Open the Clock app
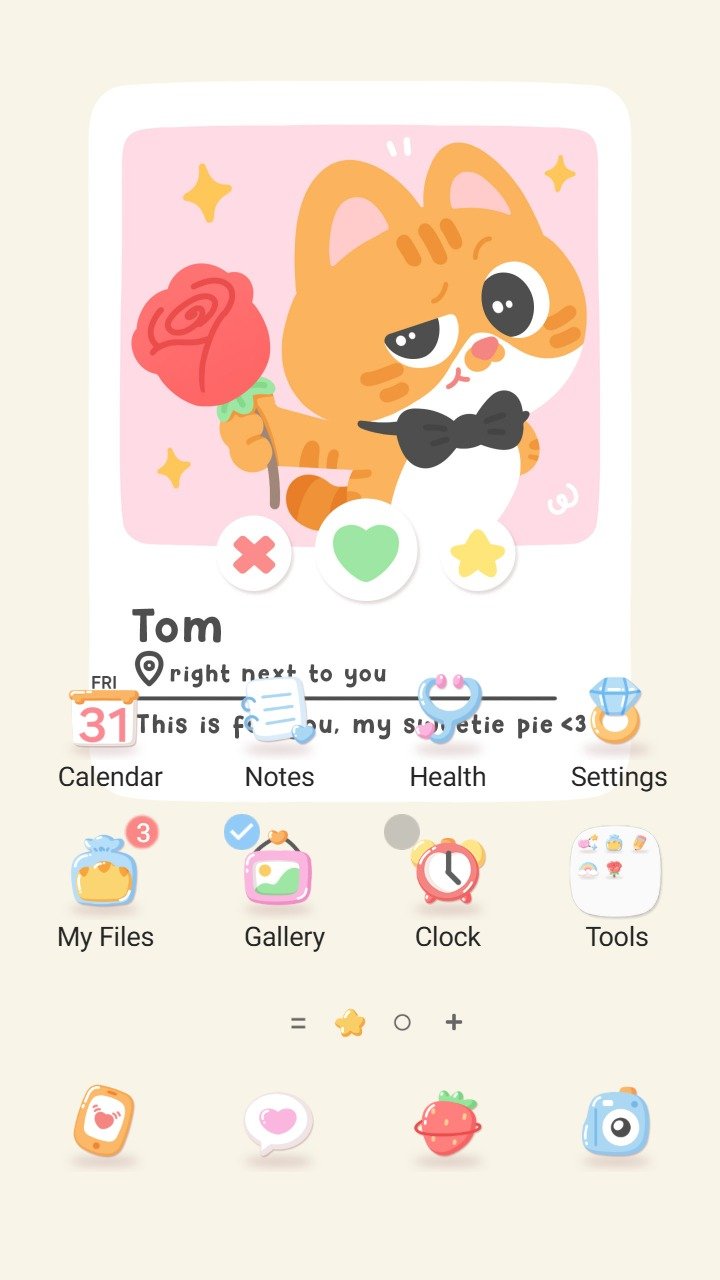Viewport: 720px width, 1280px height. click(448, 874)
